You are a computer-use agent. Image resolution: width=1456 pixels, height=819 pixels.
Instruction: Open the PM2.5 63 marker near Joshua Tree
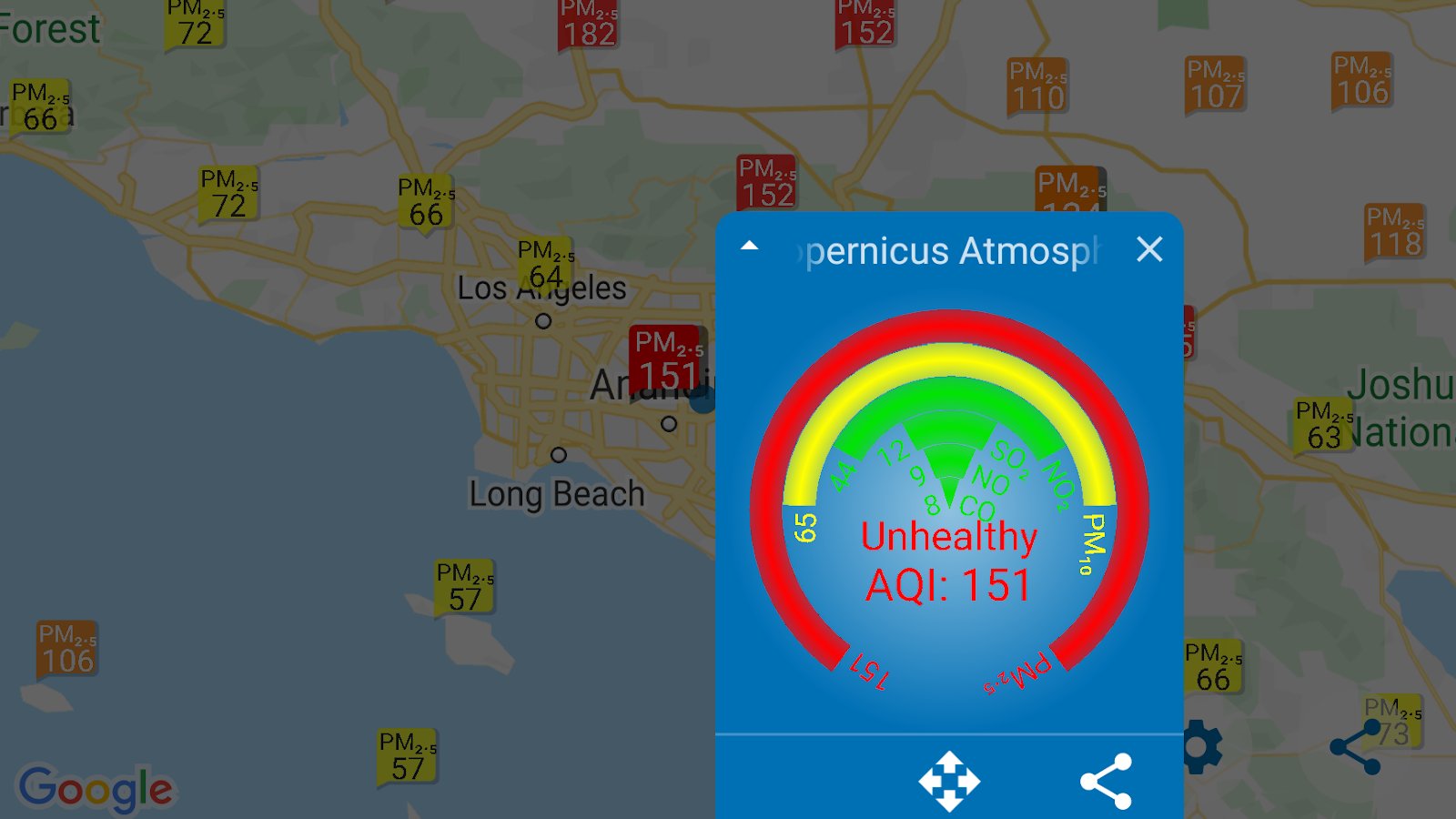[x=1324, y=426]
